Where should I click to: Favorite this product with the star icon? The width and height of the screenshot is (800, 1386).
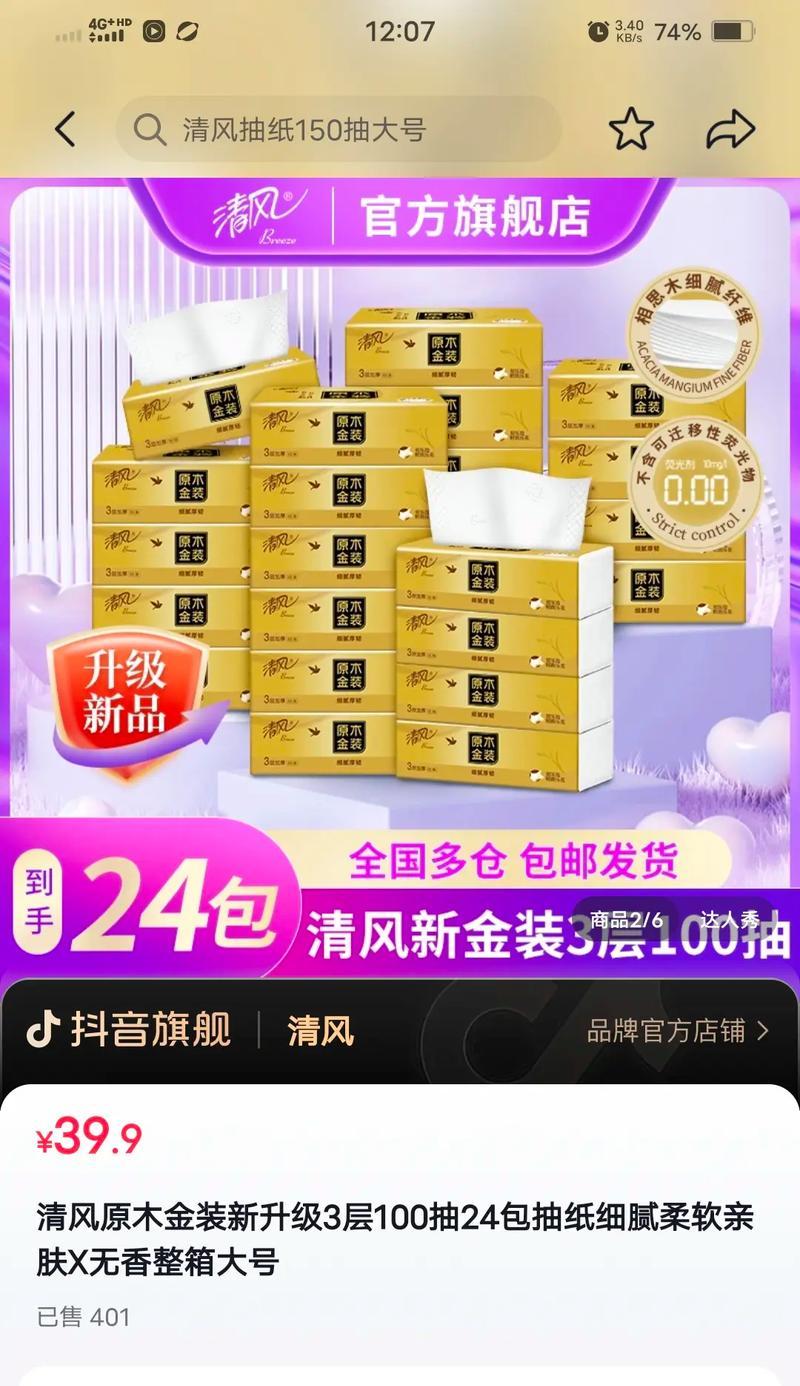[x=631, y=129]
